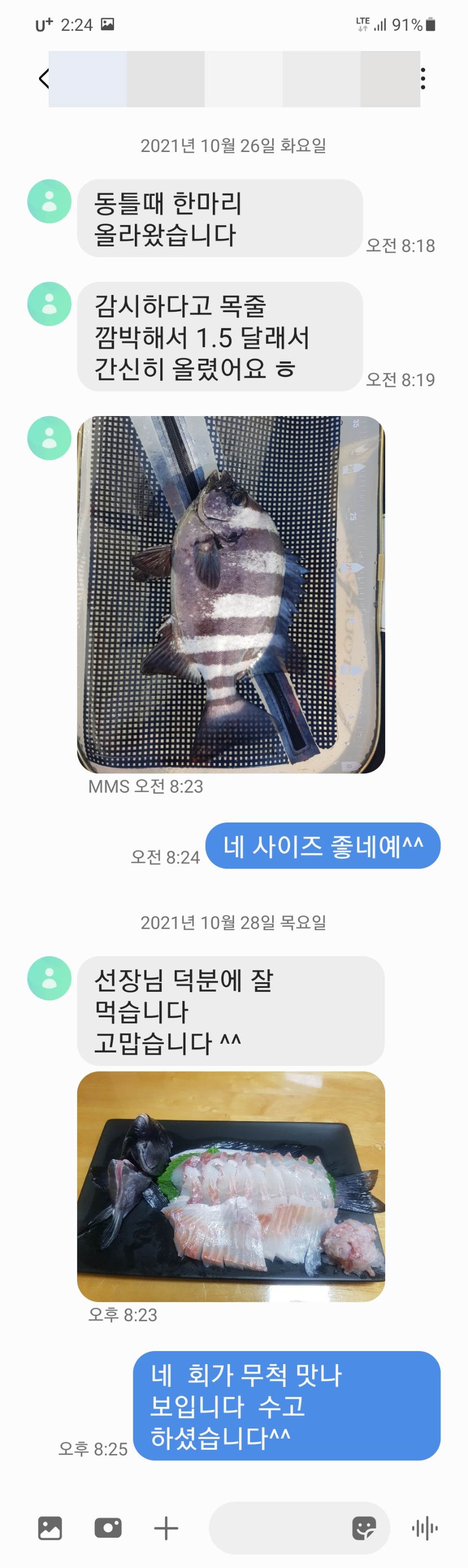Screen dimensions: 468x1568
Task: Tap the plus icon for more attachments
Action: click(x=166, y=1528)
